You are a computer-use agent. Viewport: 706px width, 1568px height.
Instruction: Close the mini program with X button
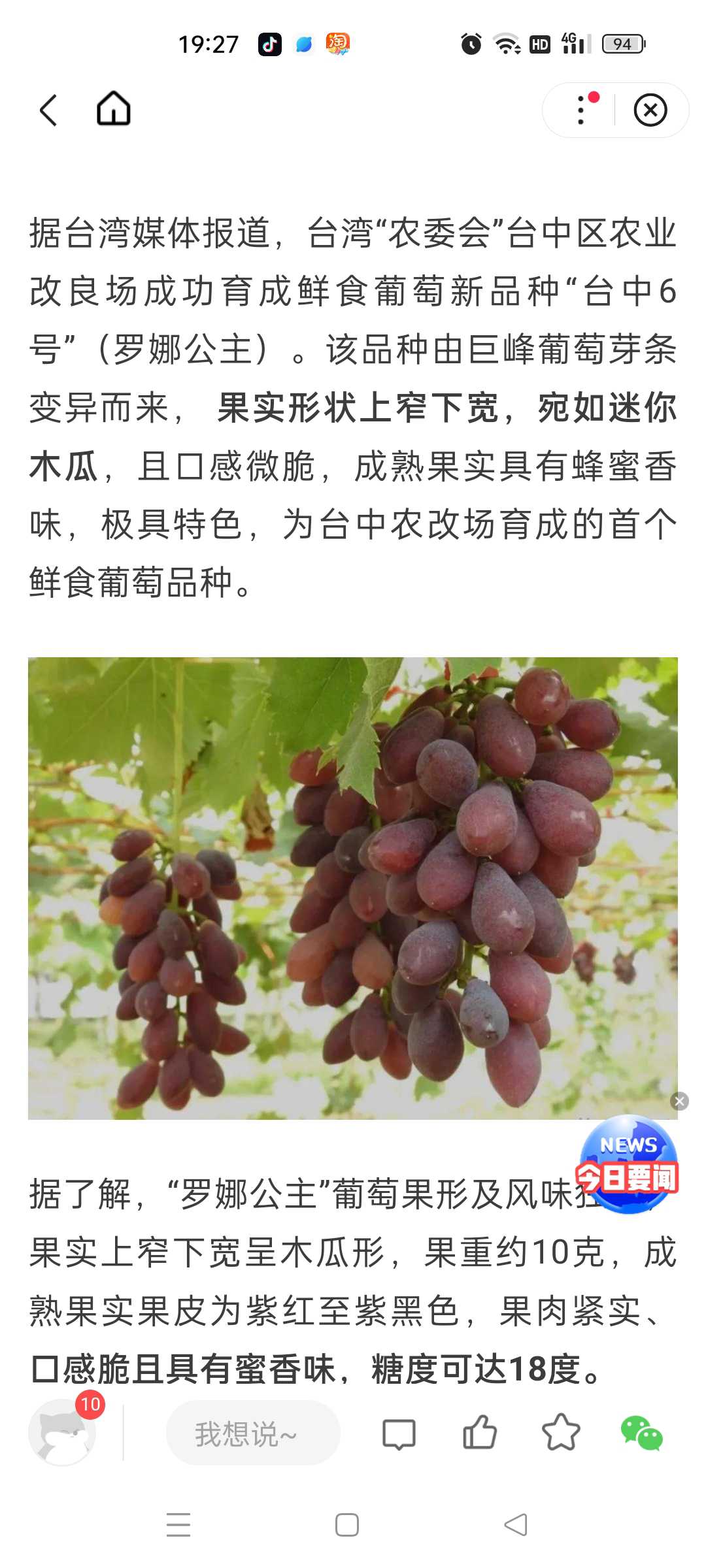(650, 110)
